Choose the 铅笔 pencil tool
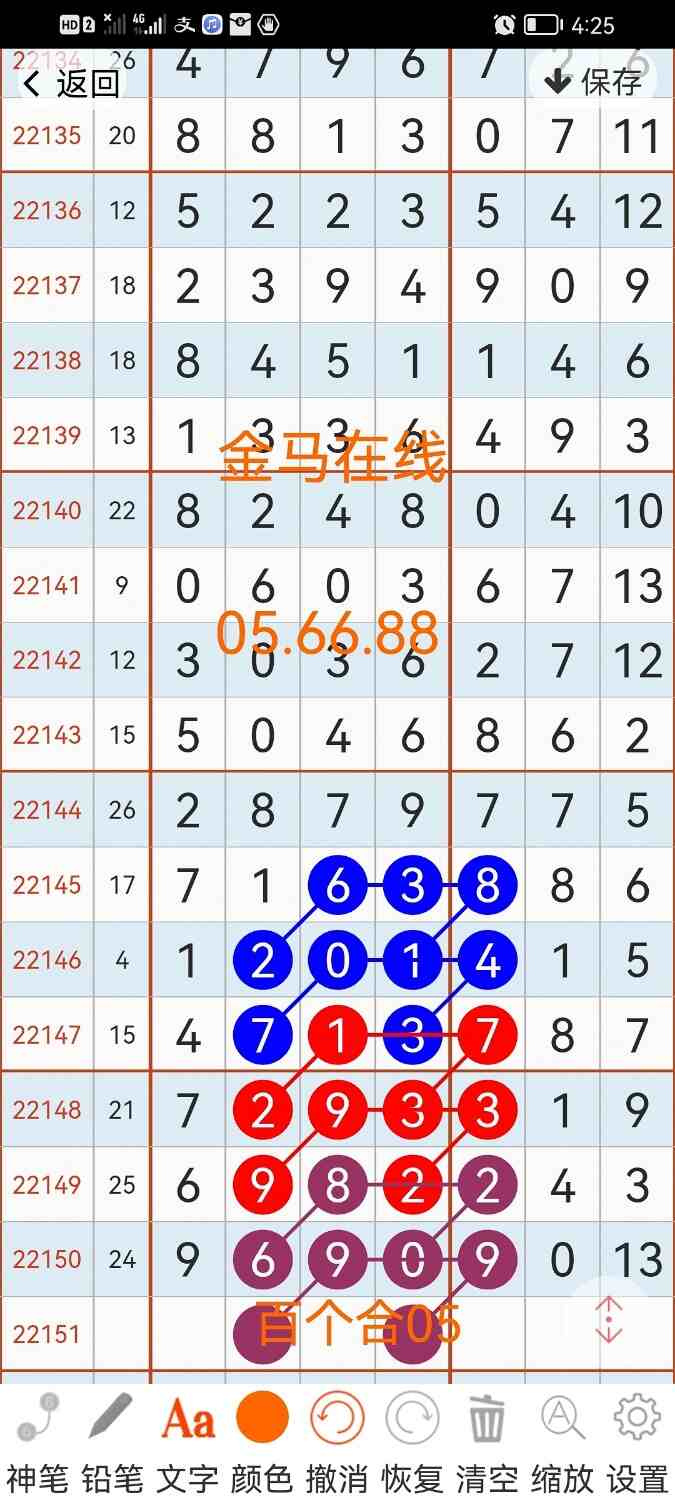 point(112,1435)
